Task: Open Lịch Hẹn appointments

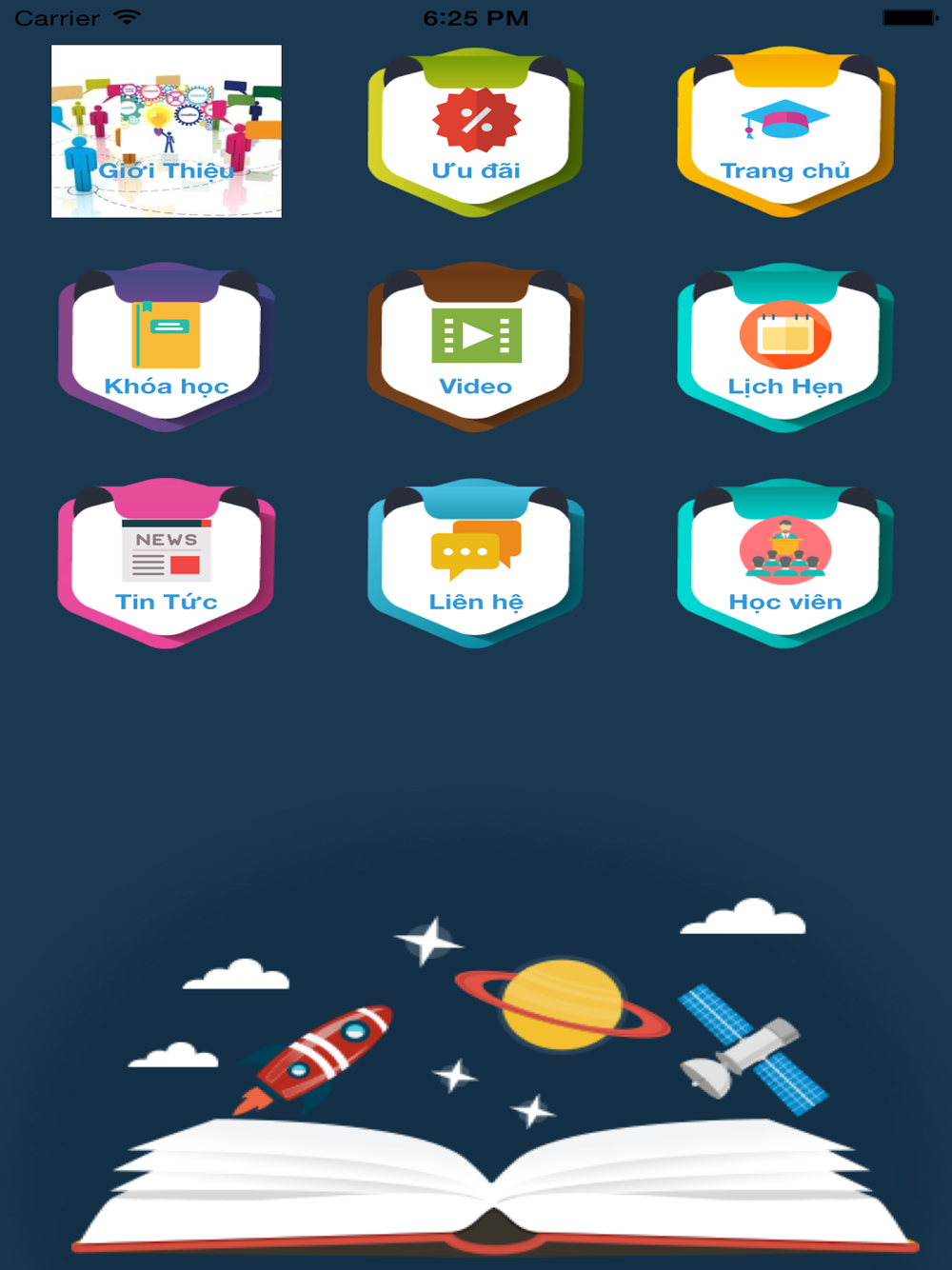Action: (785, 347)
